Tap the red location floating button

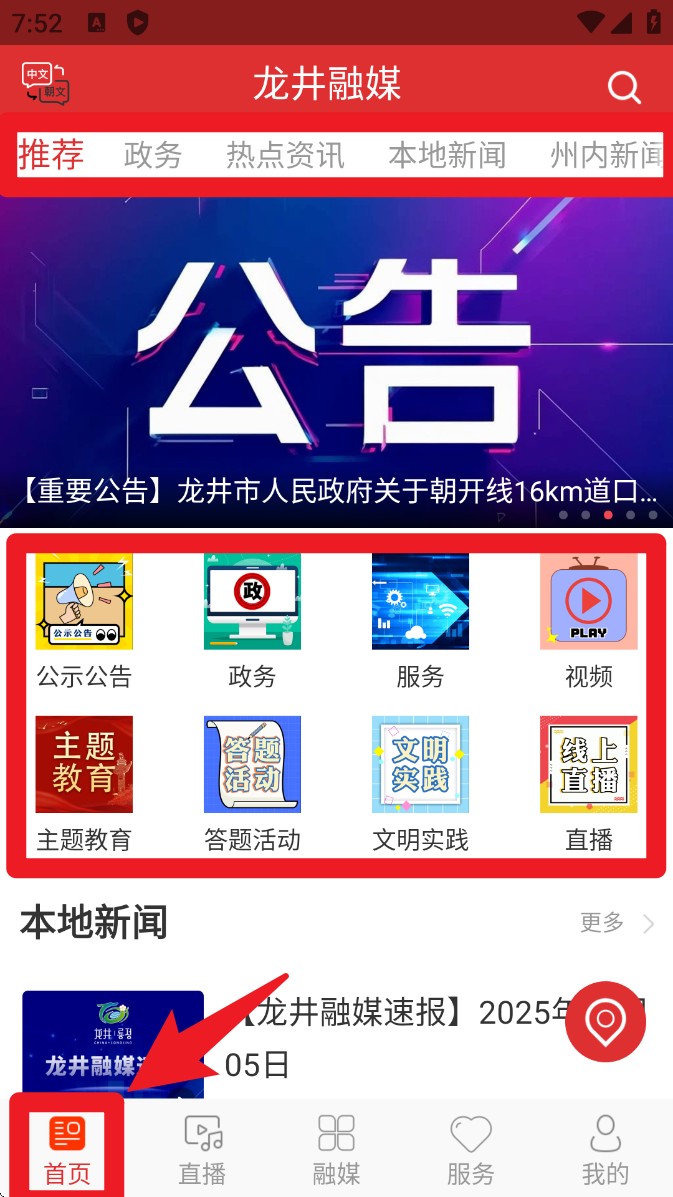pos(605,1021)
